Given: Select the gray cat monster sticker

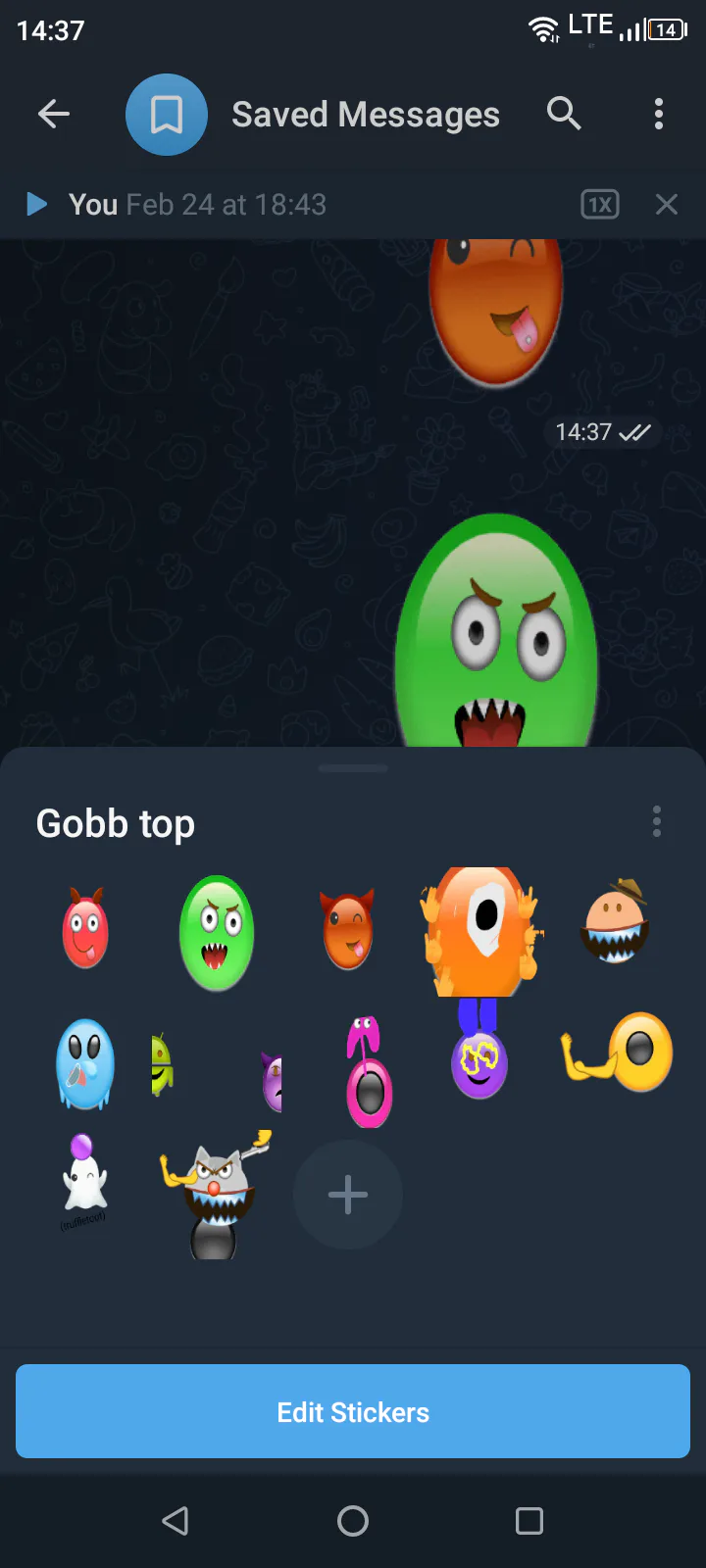Looking at the screenshot, I should pos(215,1194).
